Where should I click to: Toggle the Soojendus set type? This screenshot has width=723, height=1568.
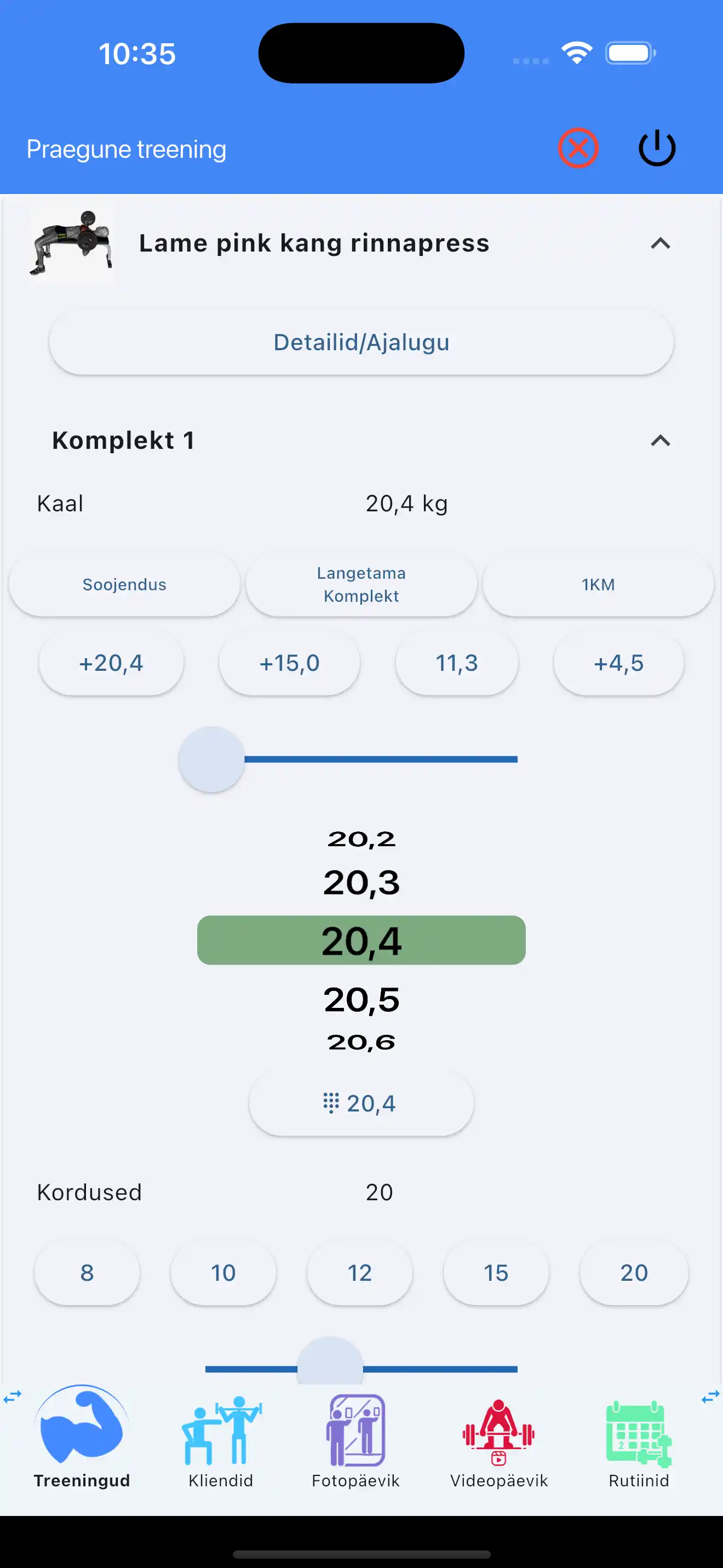pos(124,584)
